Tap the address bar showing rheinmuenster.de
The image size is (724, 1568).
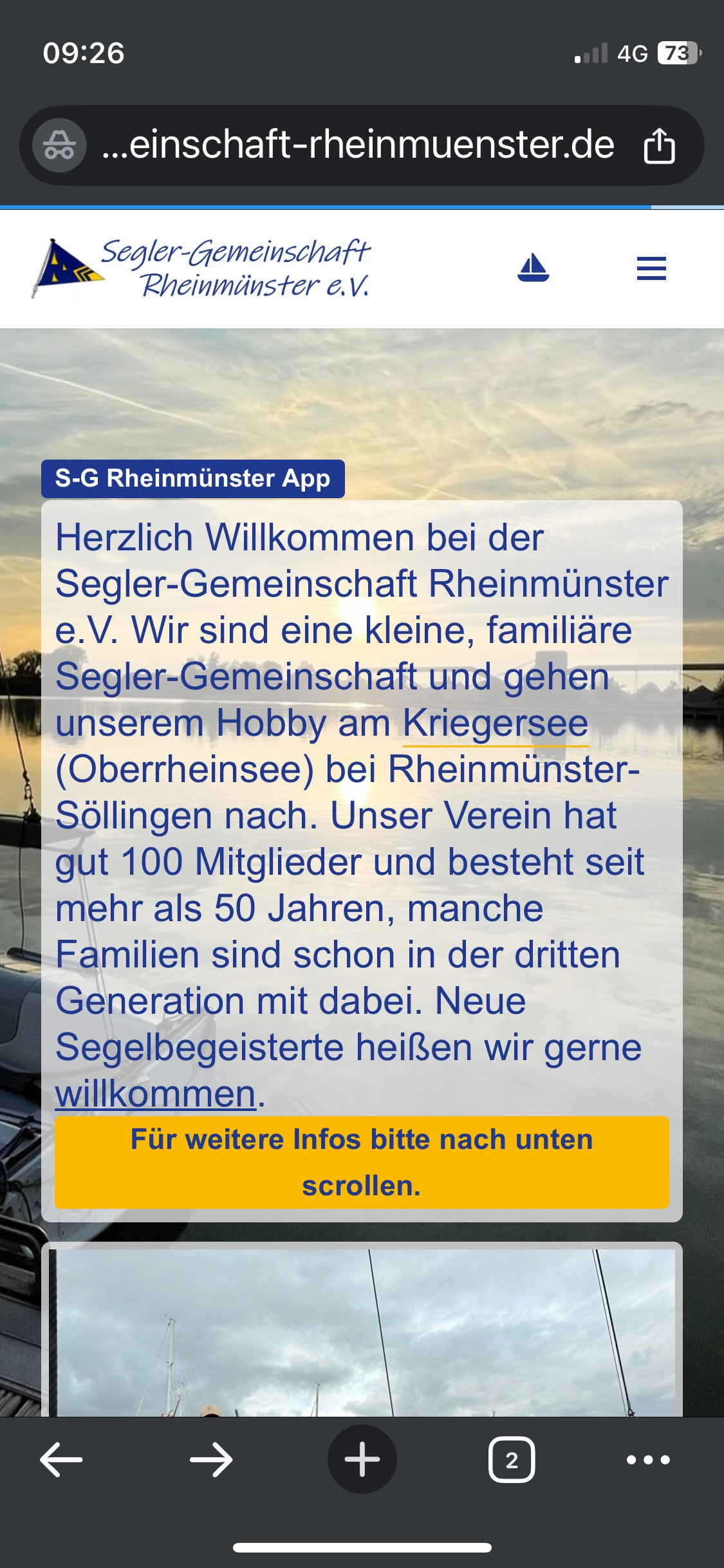coord(358,145)
